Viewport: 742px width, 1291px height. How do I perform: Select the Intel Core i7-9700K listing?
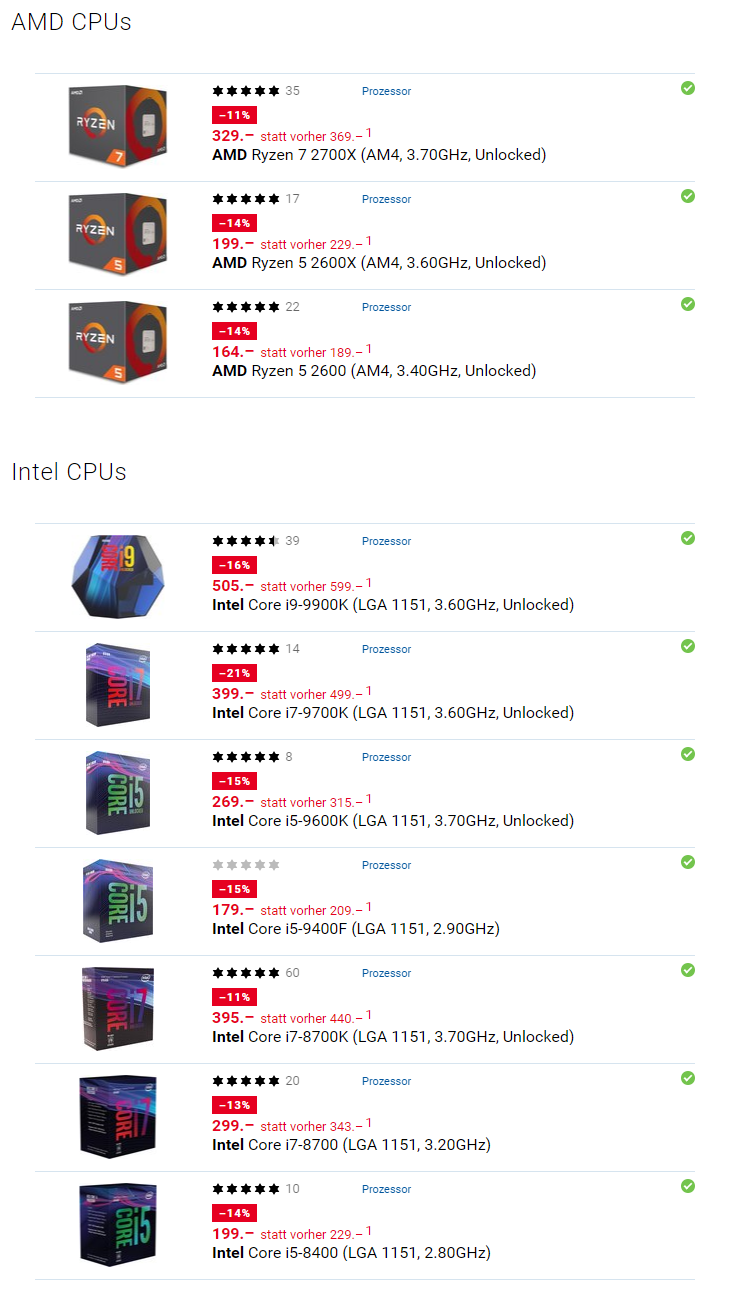point(393,713)
